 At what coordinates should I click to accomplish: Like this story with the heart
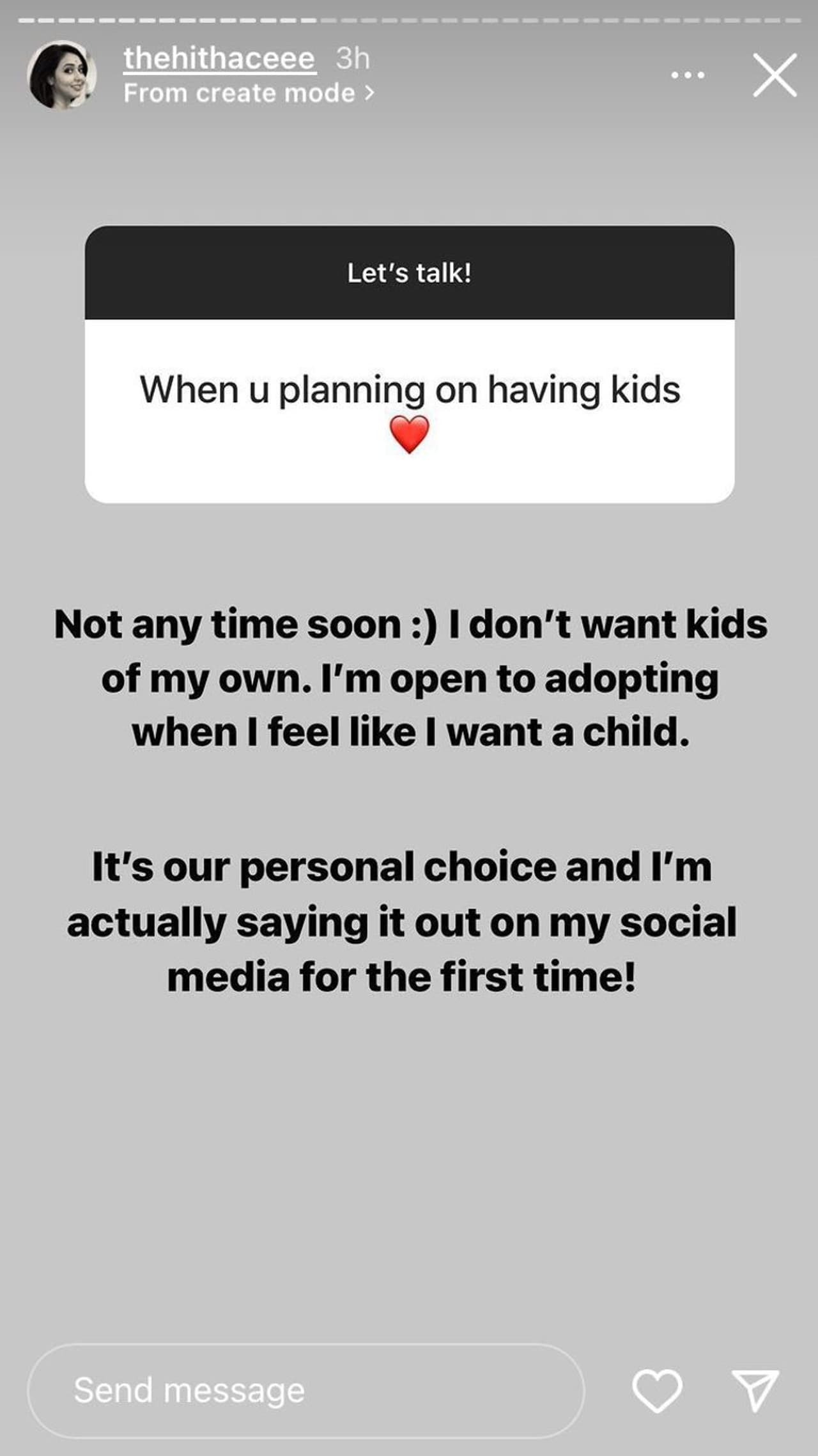click(657, 1390)
